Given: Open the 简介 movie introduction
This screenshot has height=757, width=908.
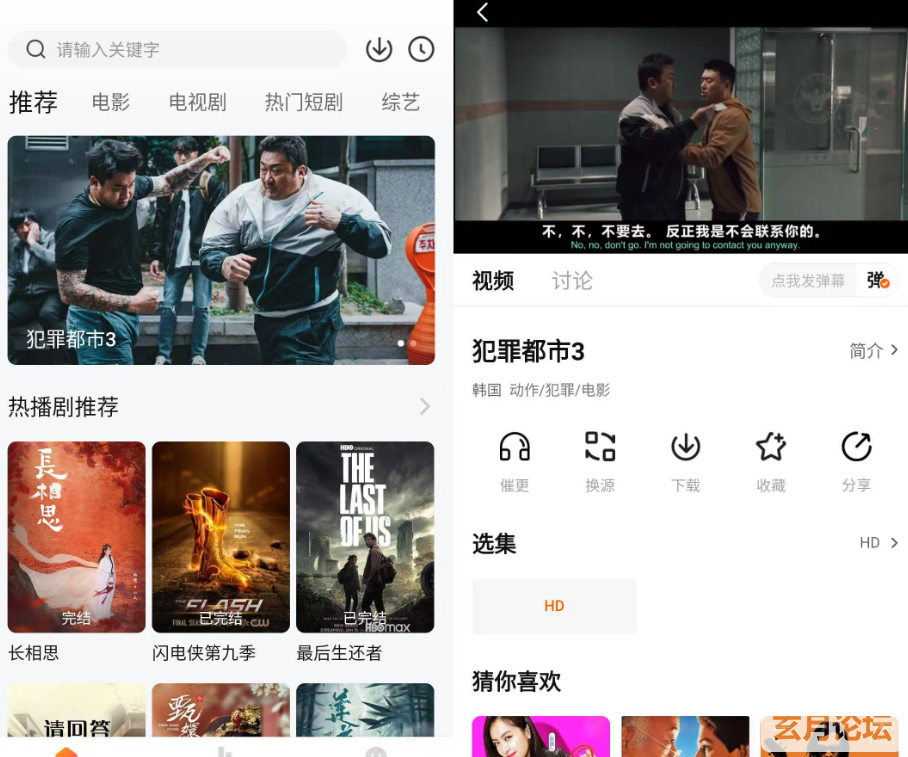Looking at the screenshot, I should pyautogui.click(x=873, y=350).
